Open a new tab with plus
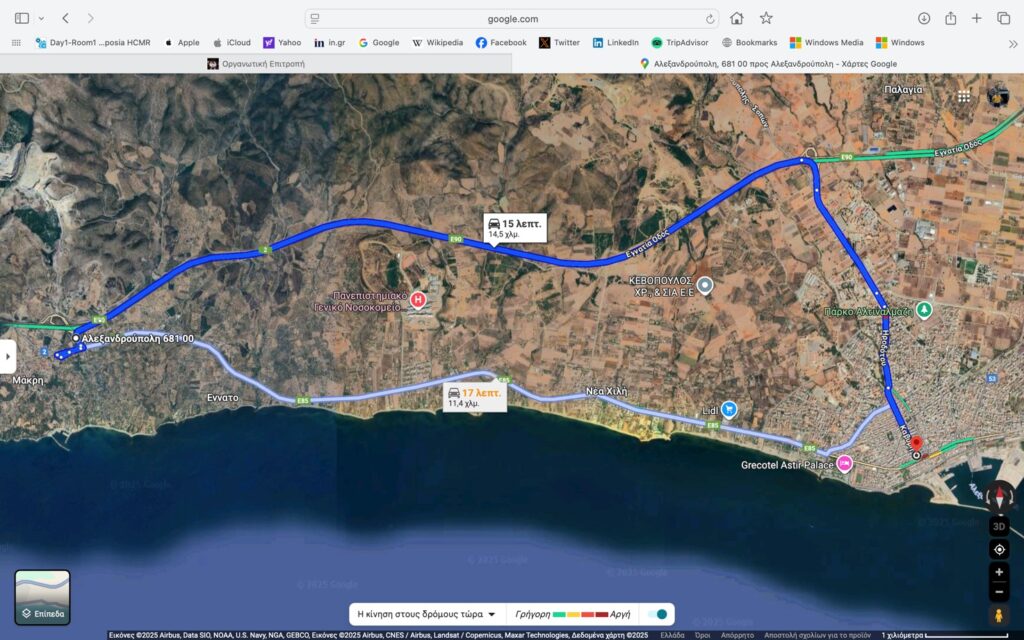Viewport: 1024px width, 640px height. [x=977, y=18]
